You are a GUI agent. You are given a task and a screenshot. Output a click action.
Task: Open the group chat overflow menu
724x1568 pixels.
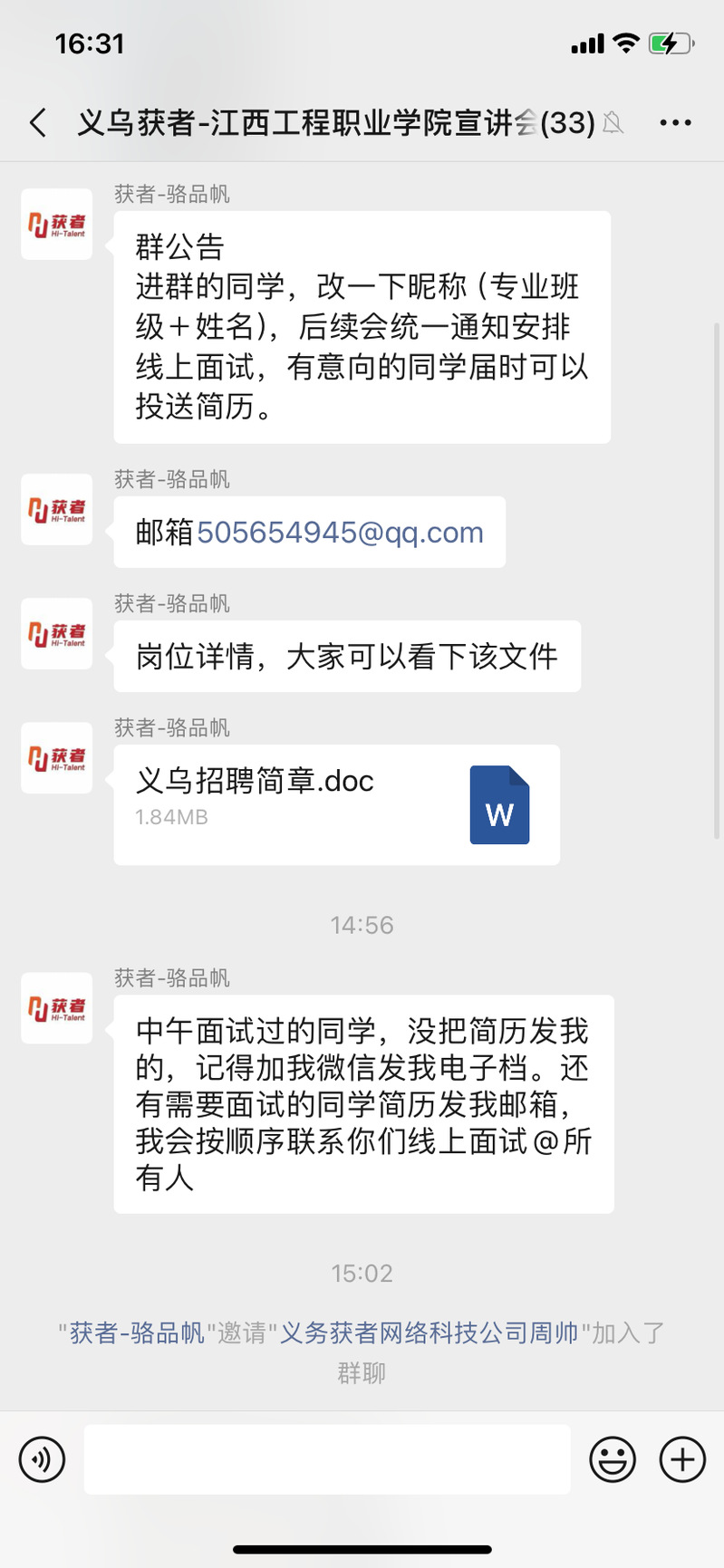pyautogui.click(x=675, y=122)
